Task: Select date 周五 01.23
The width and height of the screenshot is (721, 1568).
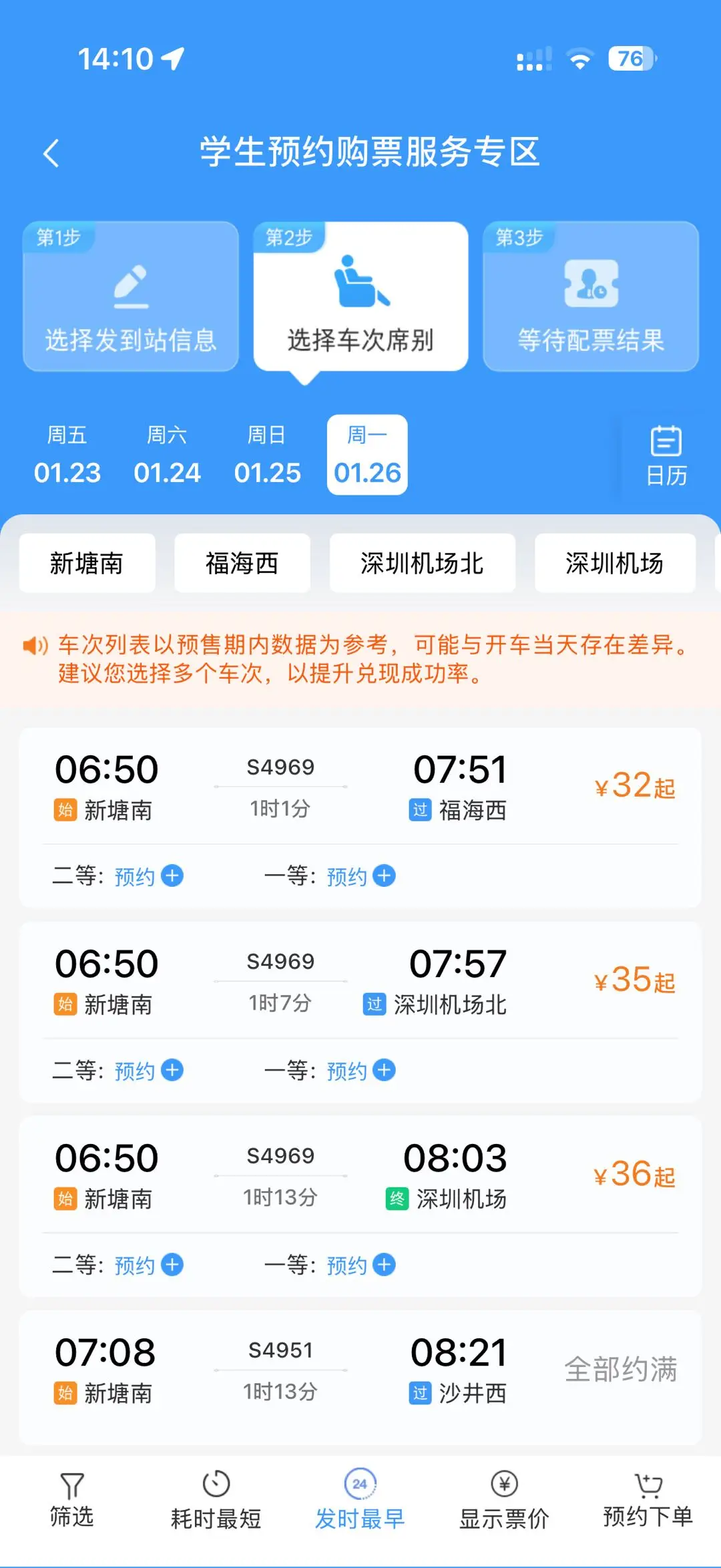Action: (x=67, y=455)
